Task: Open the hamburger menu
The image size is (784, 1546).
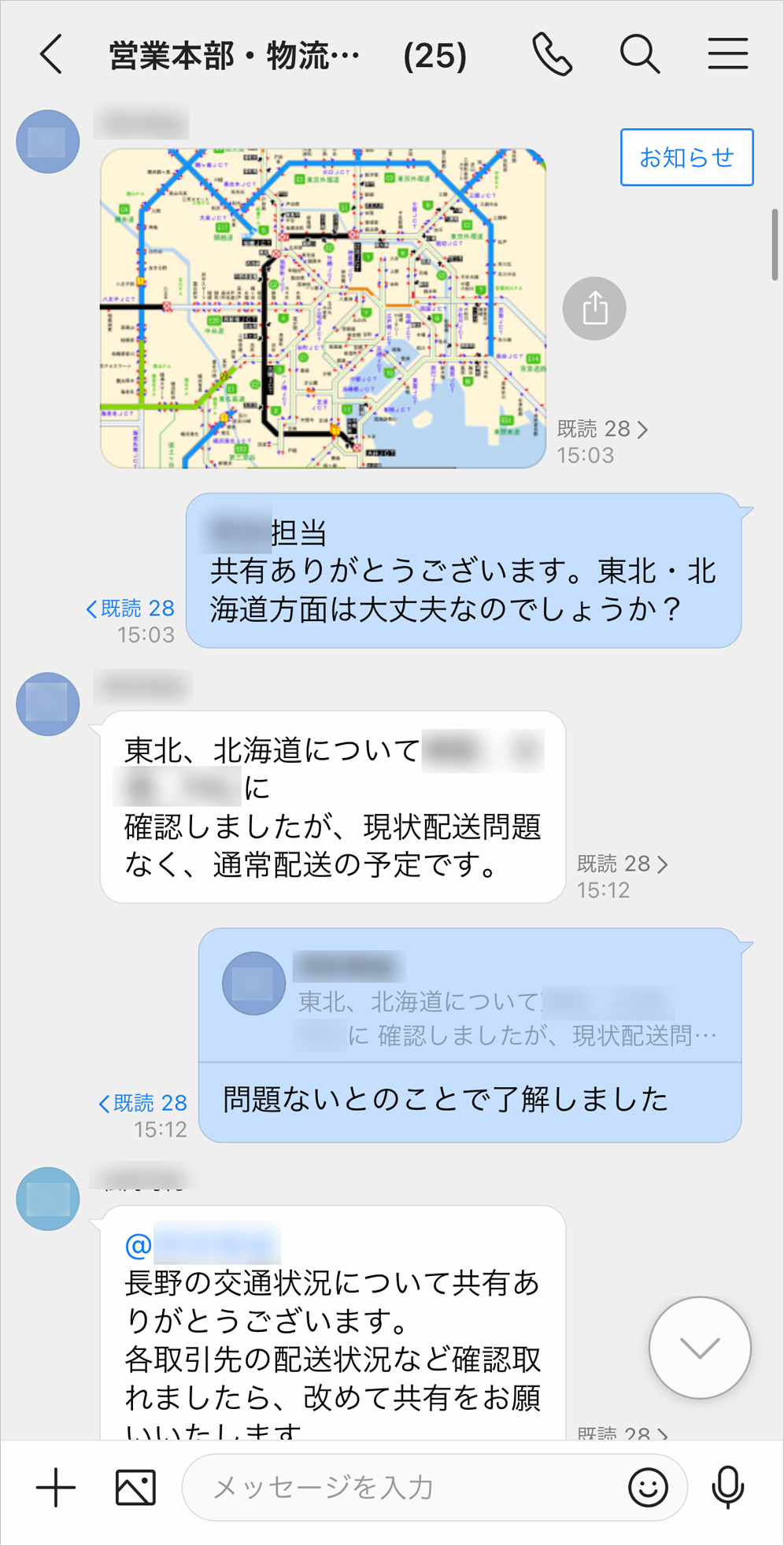Action: tap(727, 54)
